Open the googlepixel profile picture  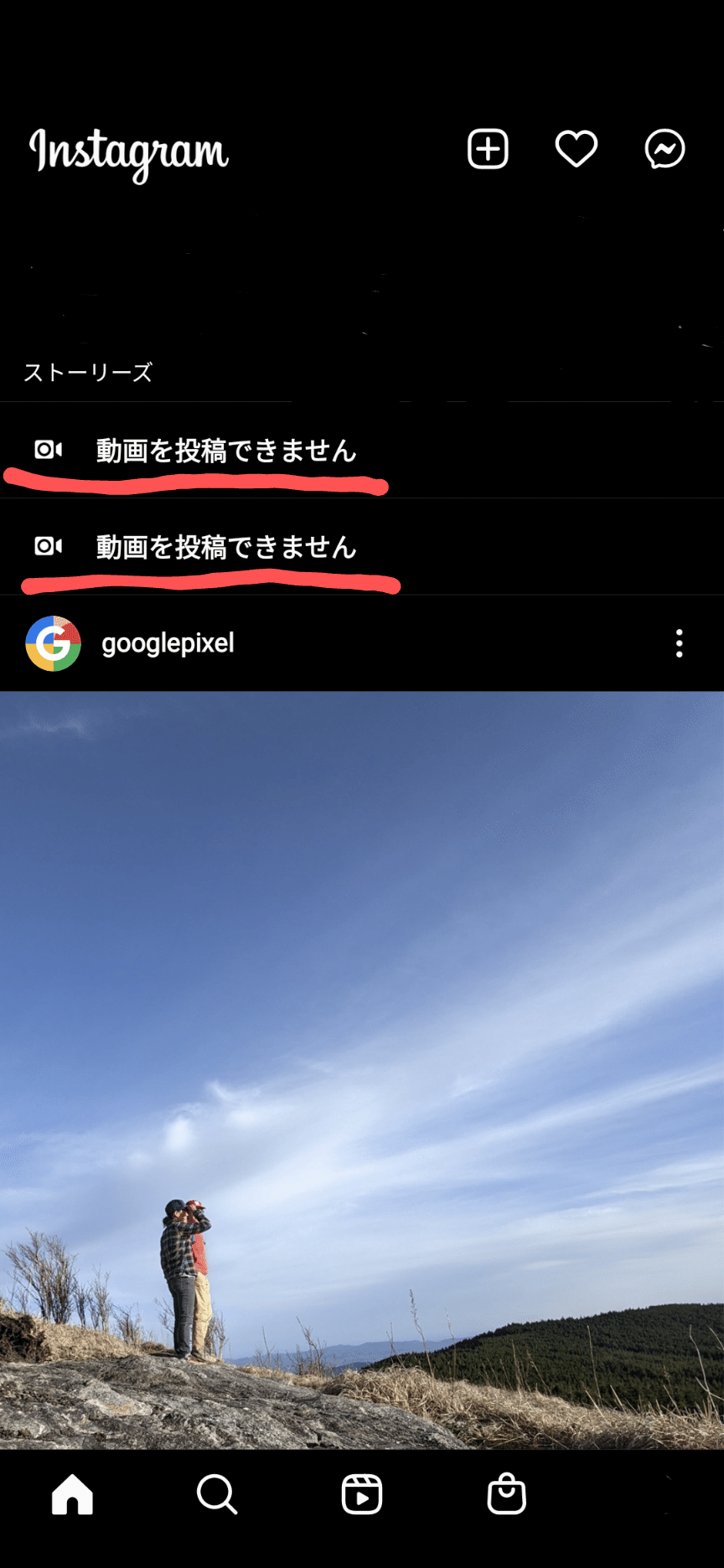(x=54, y=643)
